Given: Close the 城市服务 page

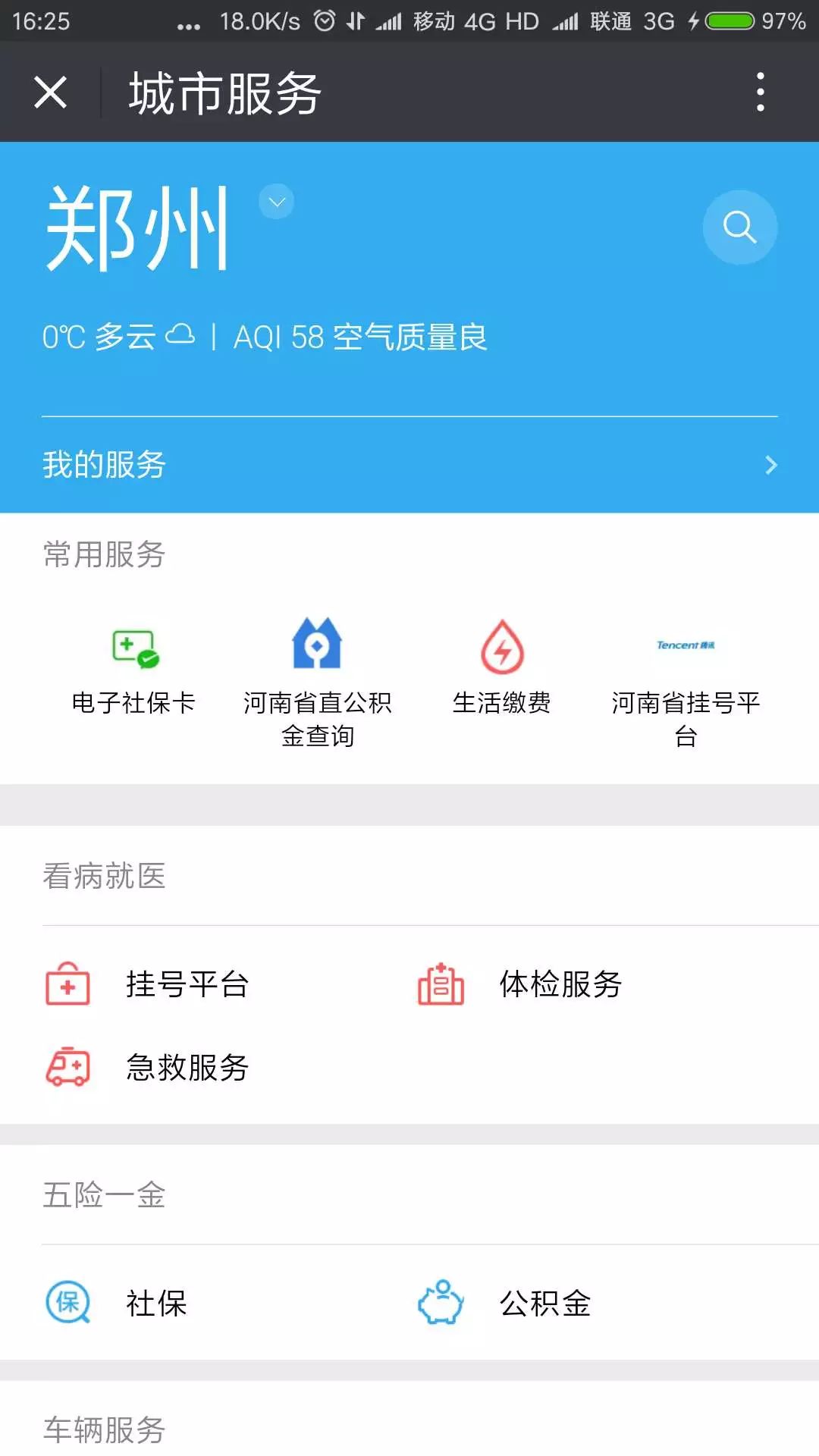Looking at the screenshot, I should pos(51,93).
